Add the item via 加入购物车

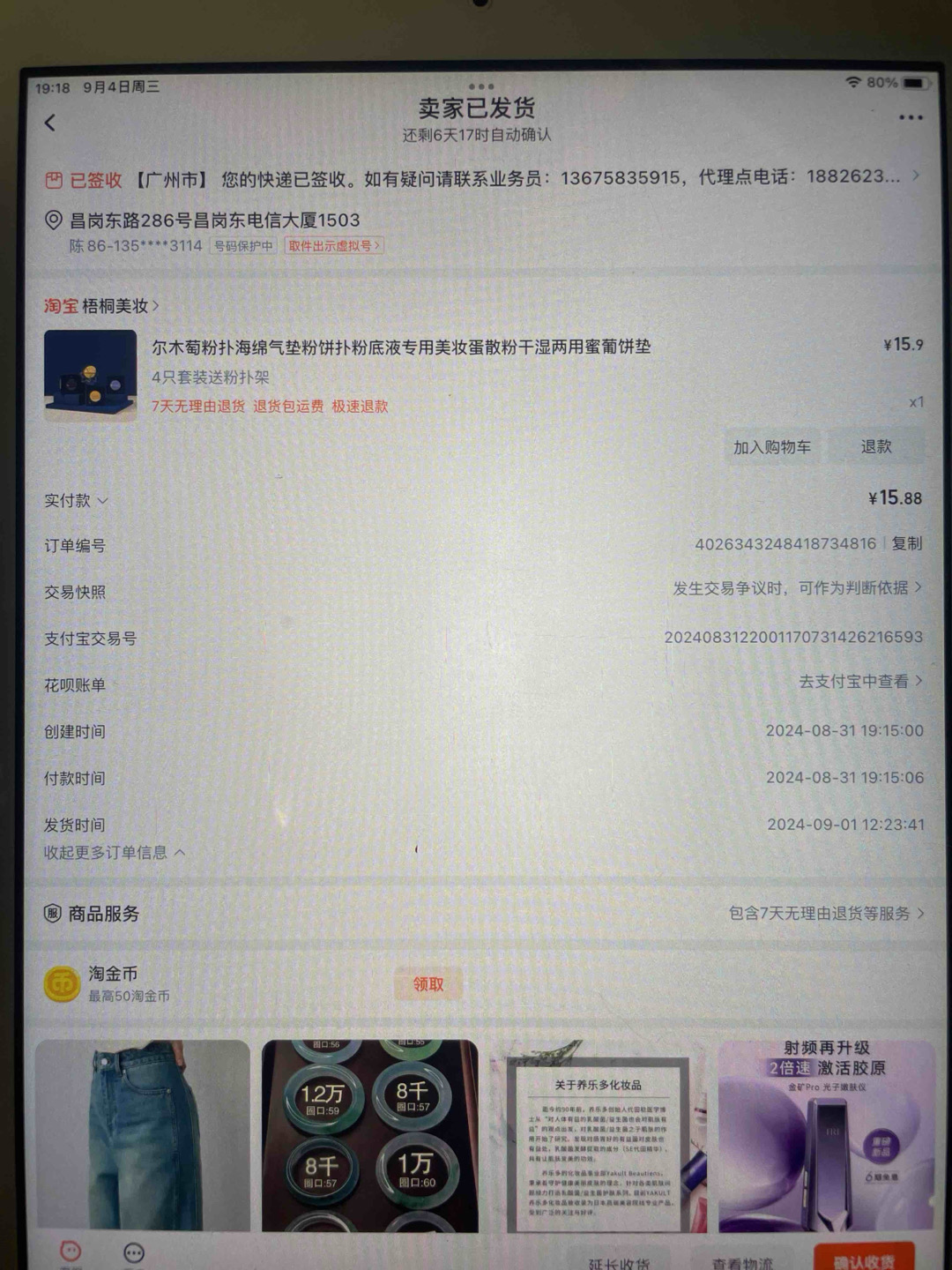pyautogui.click(x=772, y=447)
